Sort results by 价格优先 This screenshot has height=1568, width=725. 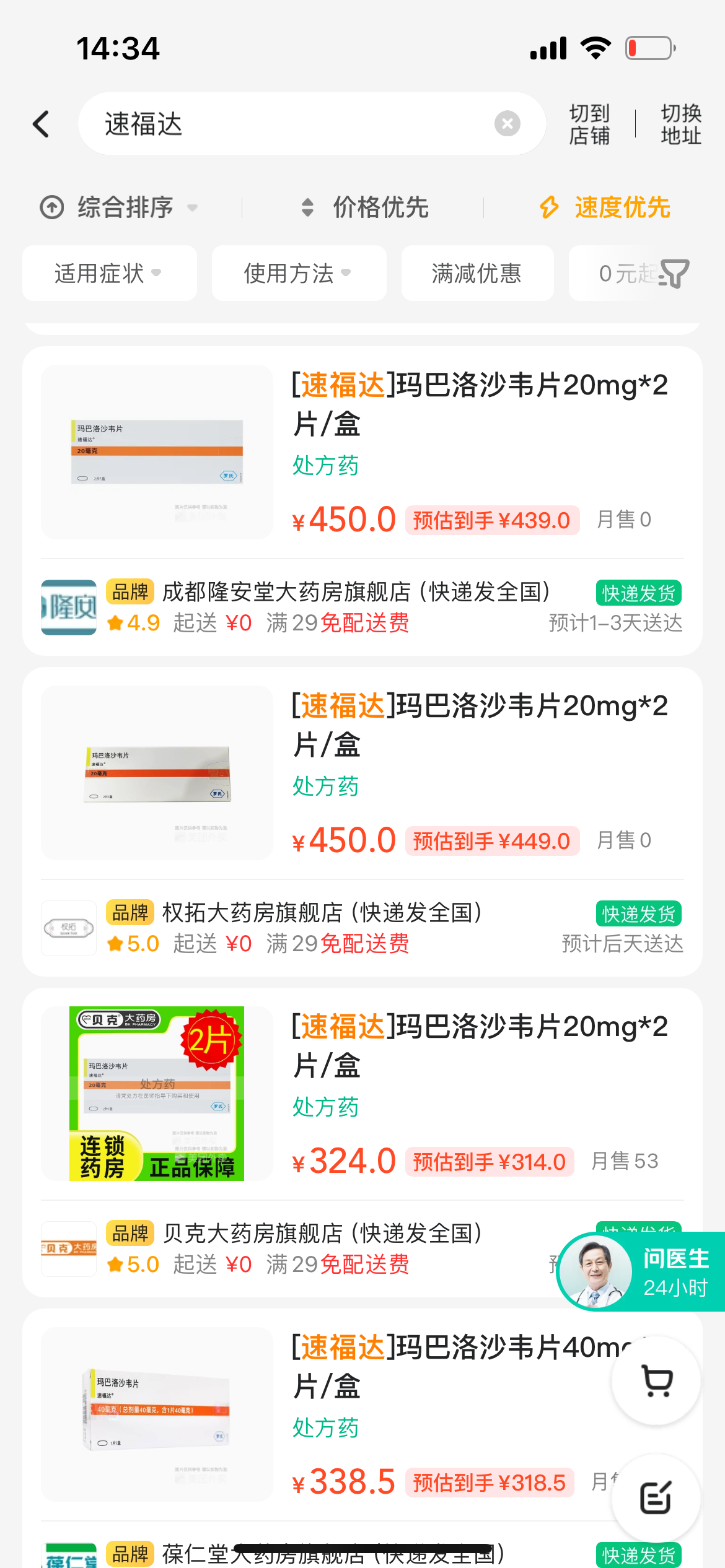pos(366,207)
